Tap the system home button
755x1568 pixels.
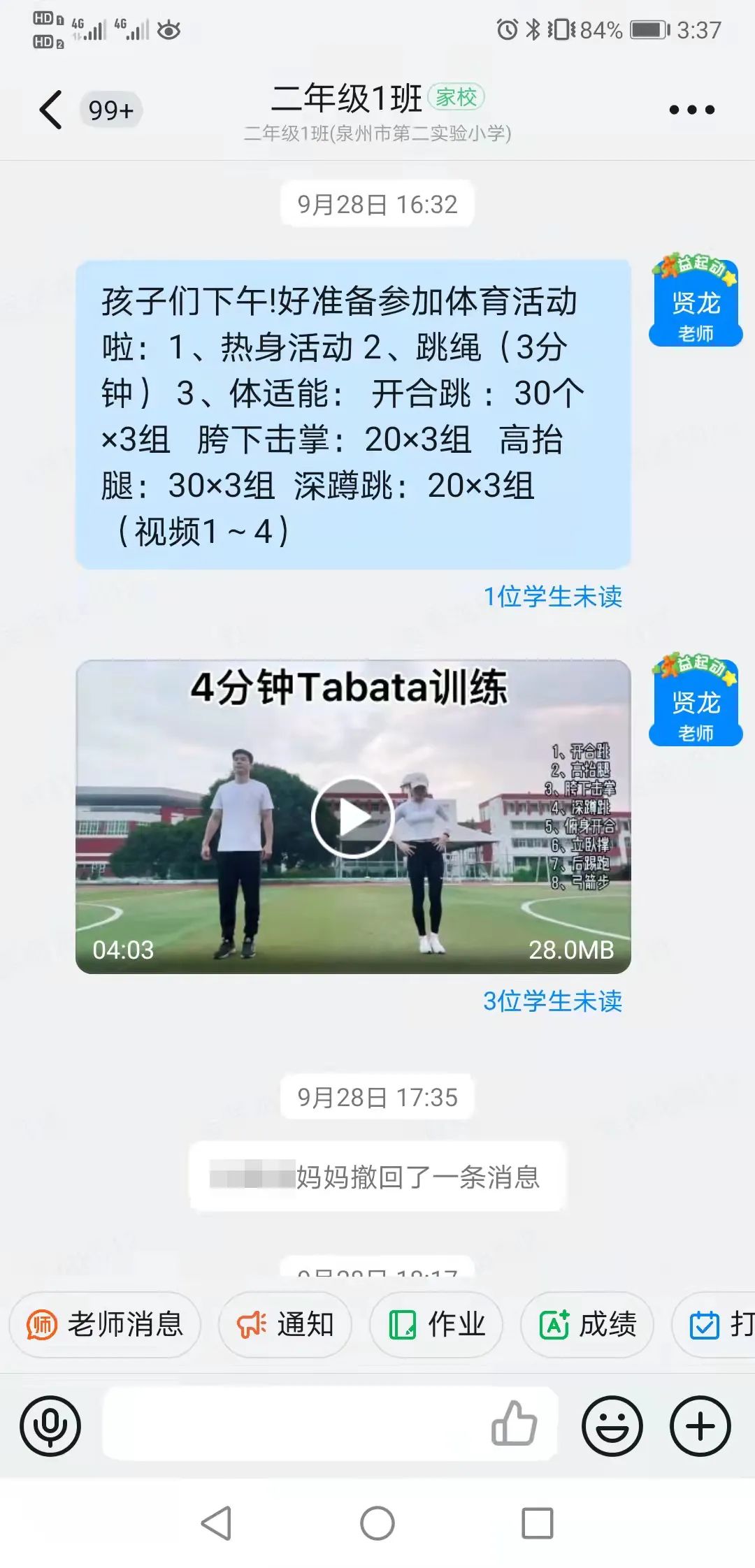click(x=377, y=1523)
